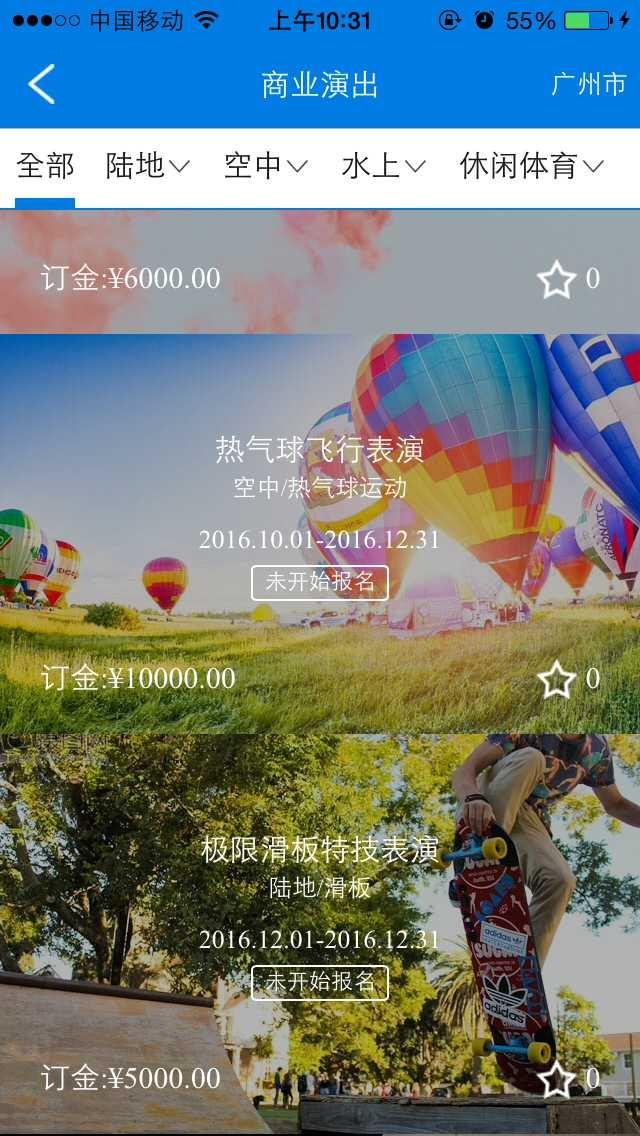Change the city from 广州市
This screenshot has height=1136, width=640.
pos(588,85)
